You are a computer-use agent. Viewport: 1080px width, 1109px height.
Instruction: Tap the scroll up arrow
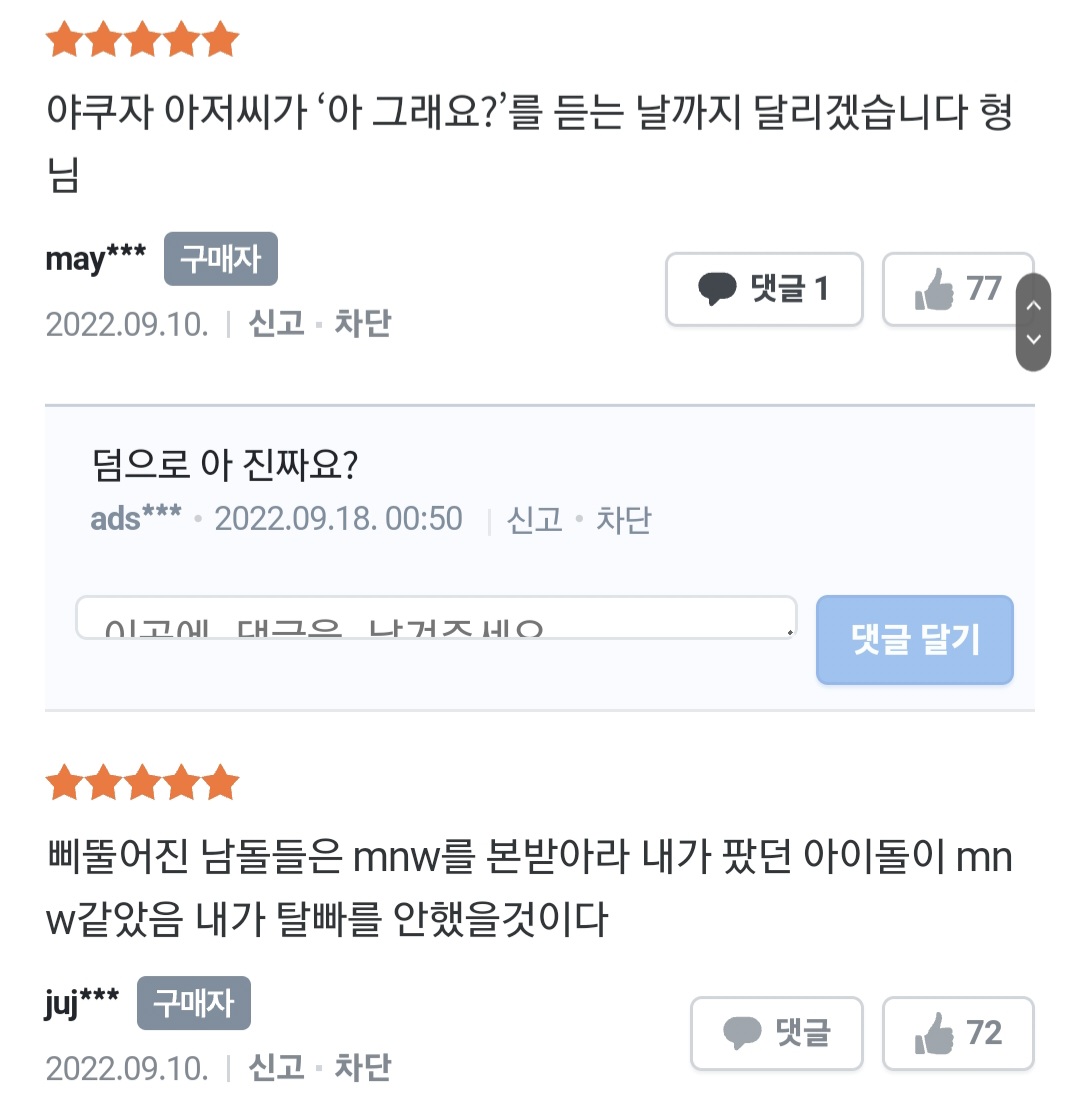[x=1033, y=306]
